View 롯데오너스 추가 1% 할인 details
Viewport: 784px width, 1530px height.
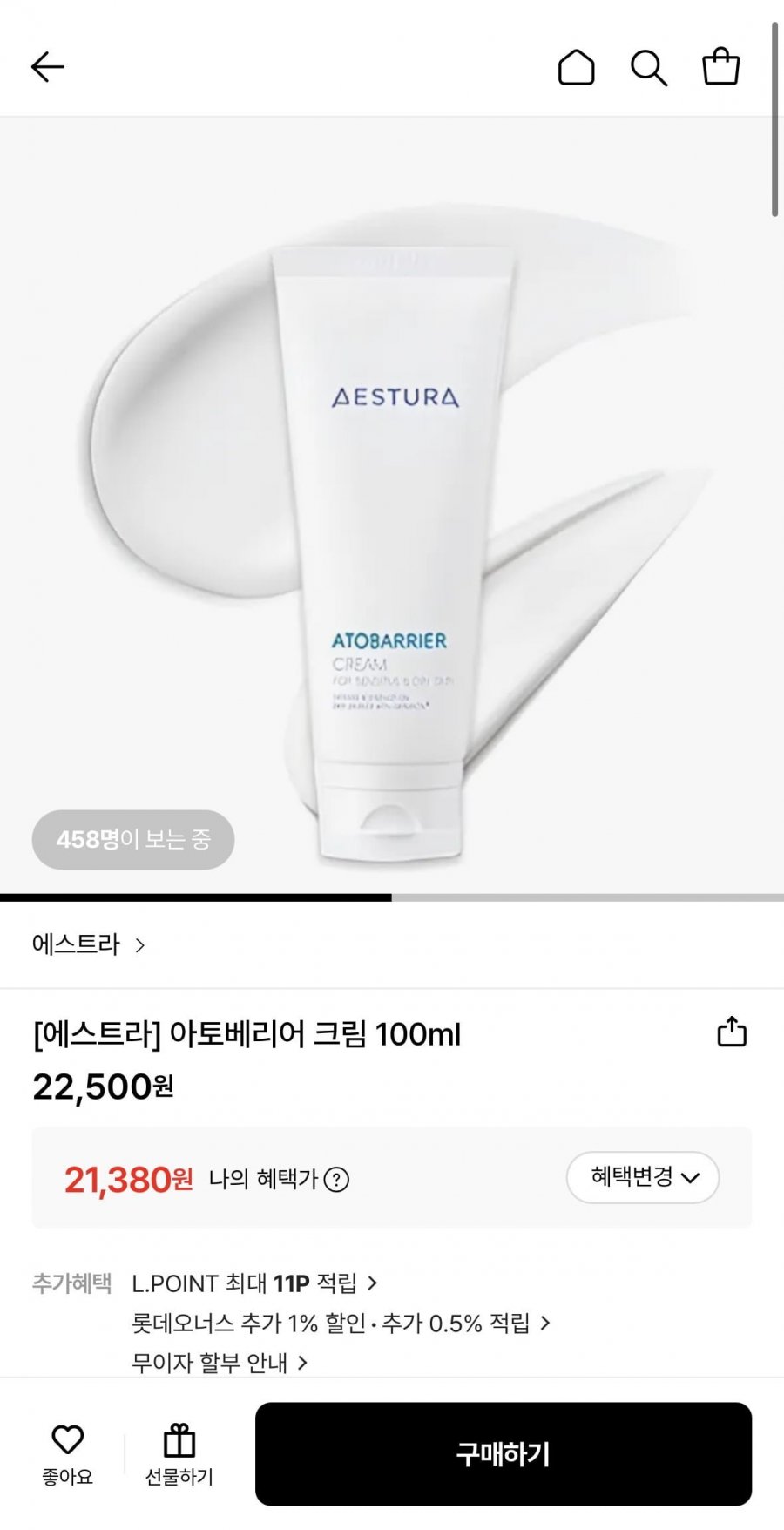click(x=341, y=1324)
